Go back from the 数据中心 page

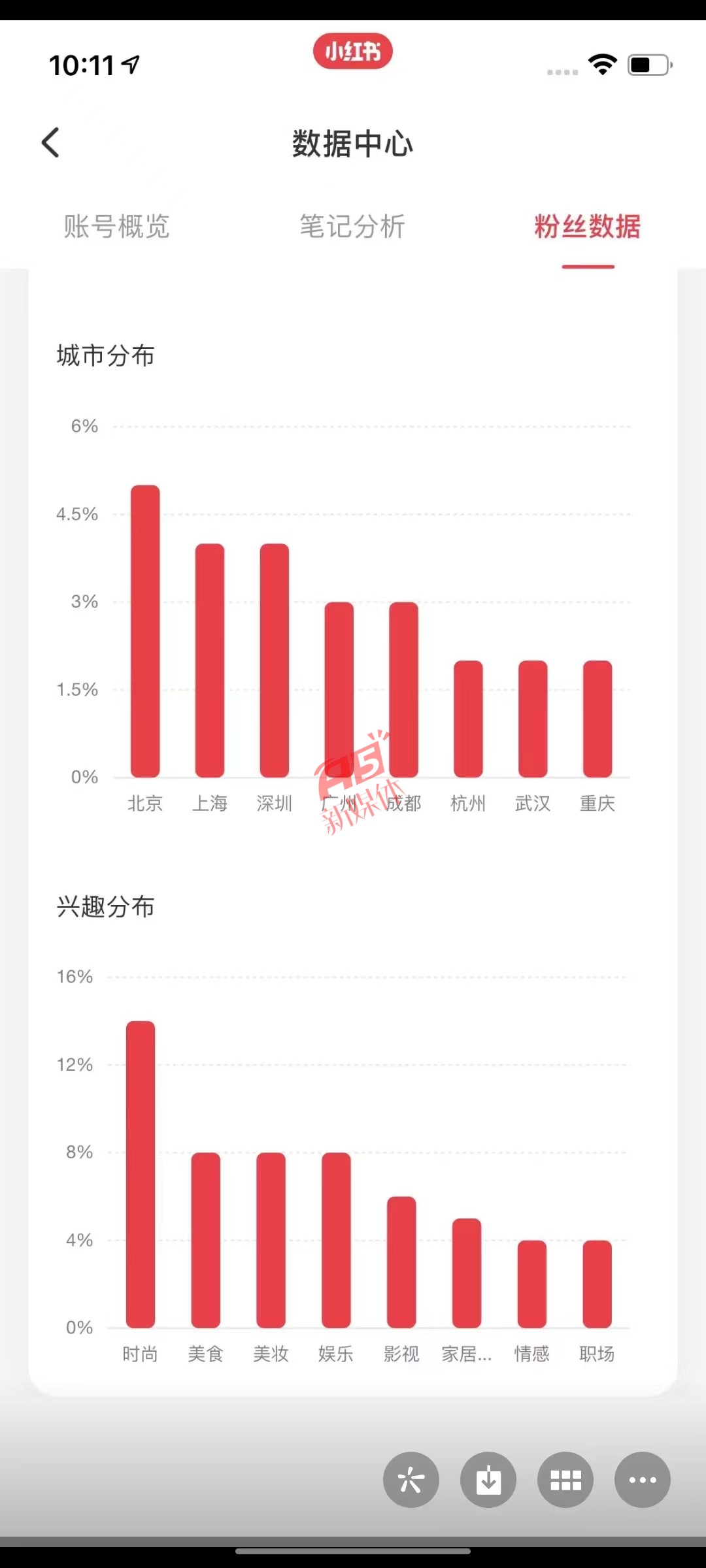tap(50, 142)
